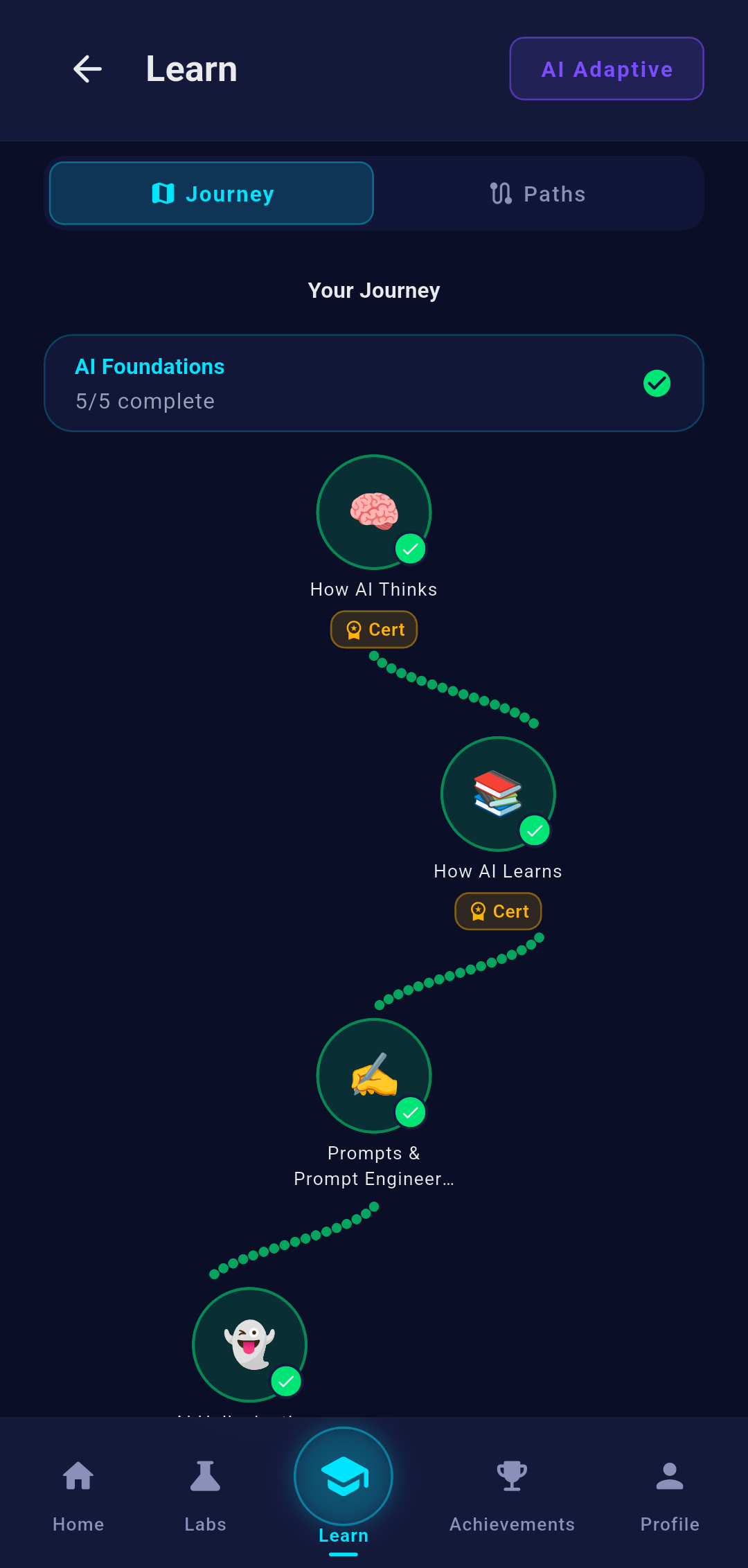Select the Journey tab
This screenshot has height=1568, width=748.
[x=211, y=193]
